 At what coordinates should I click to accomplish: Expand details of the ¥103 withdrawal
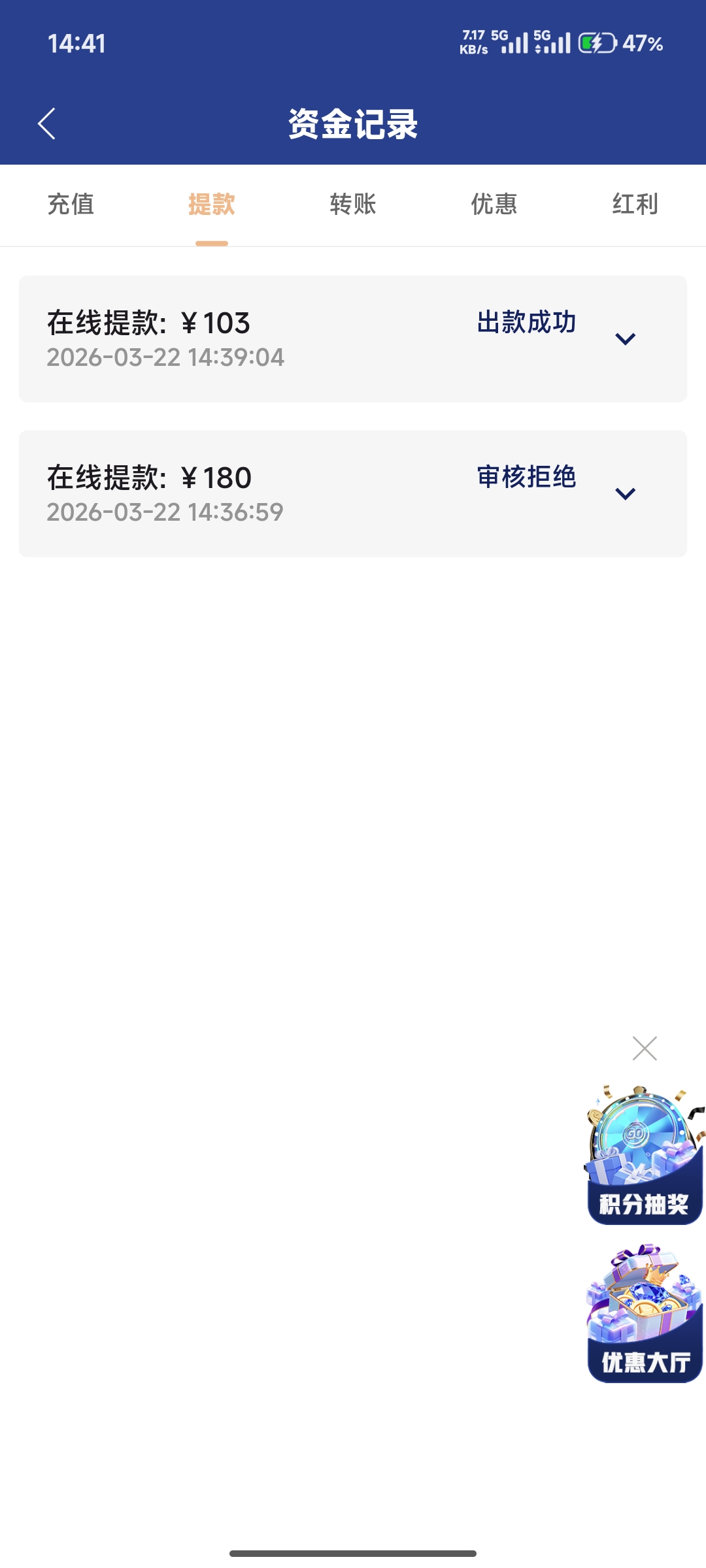pos(627,340)
